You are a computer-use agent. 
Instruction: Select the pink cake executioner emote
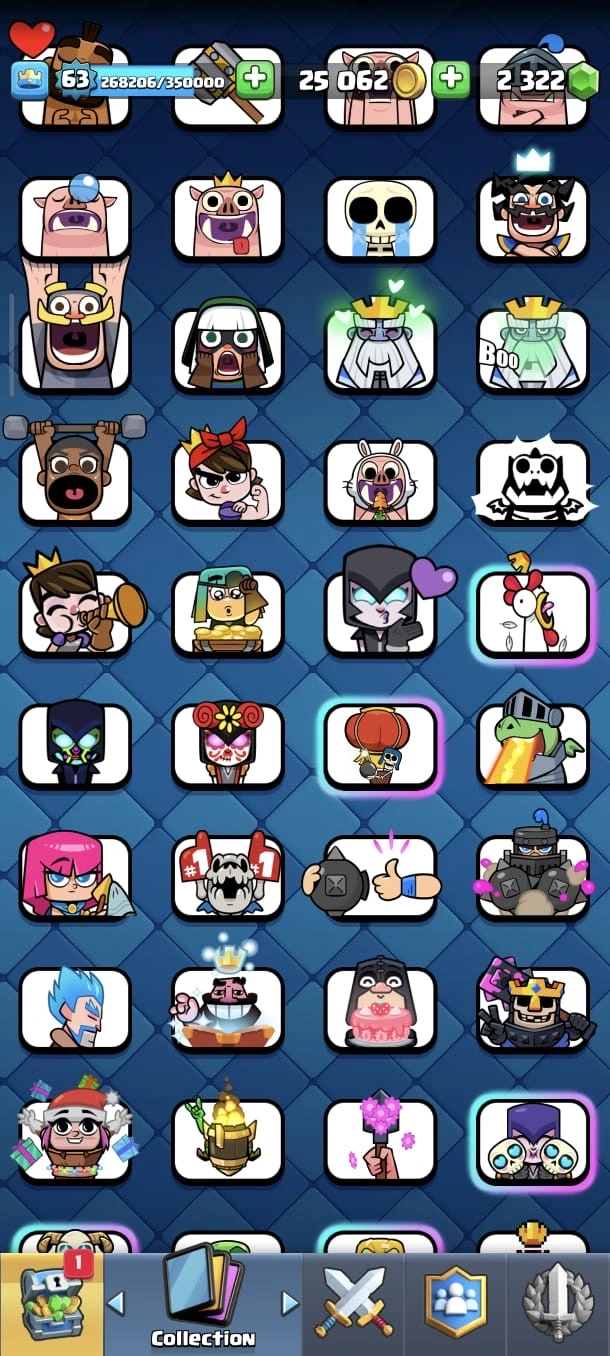click(x=380, y=1008)
